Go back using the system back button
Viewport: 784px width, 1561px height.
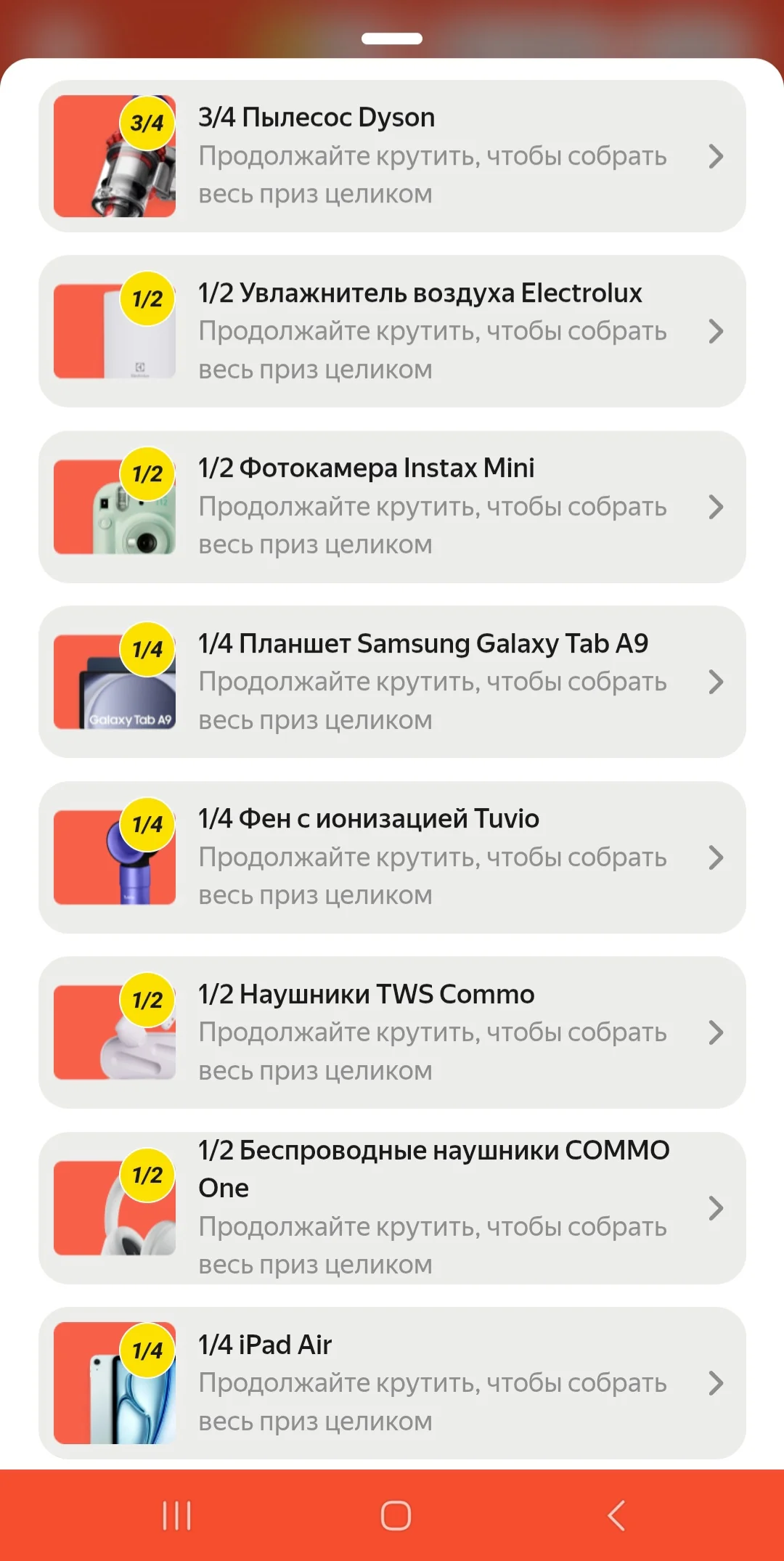[x=616, y=1515]
